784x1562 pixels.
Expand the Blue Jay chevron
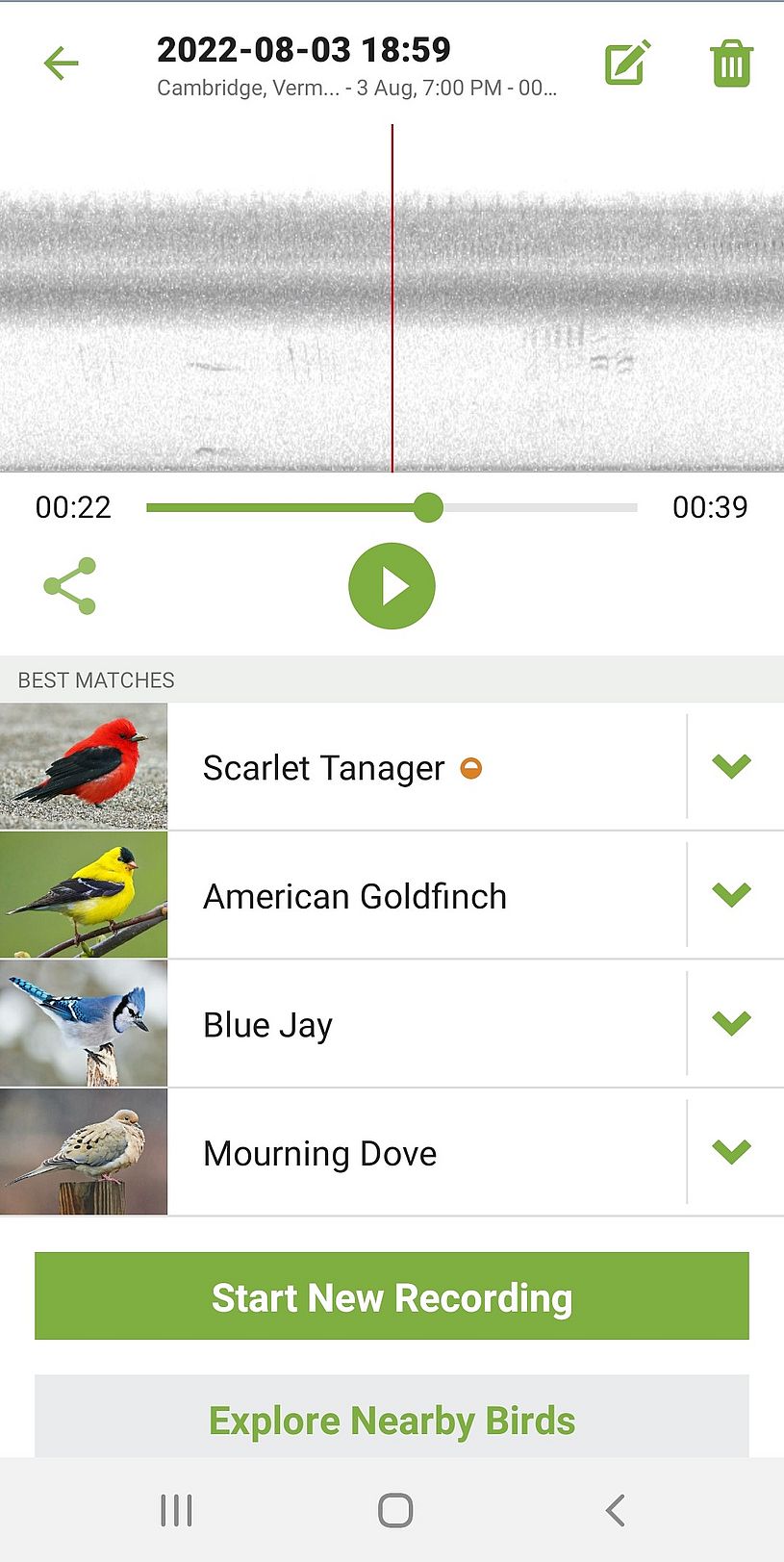[731, 1022]
